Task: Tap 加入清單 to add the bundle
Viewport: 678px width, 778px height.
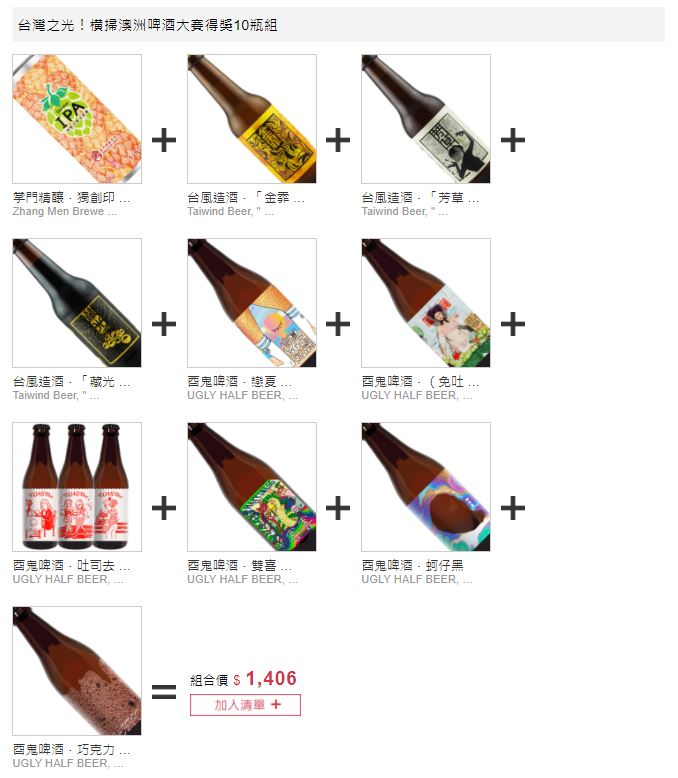Action: click(x=245, y=705)
